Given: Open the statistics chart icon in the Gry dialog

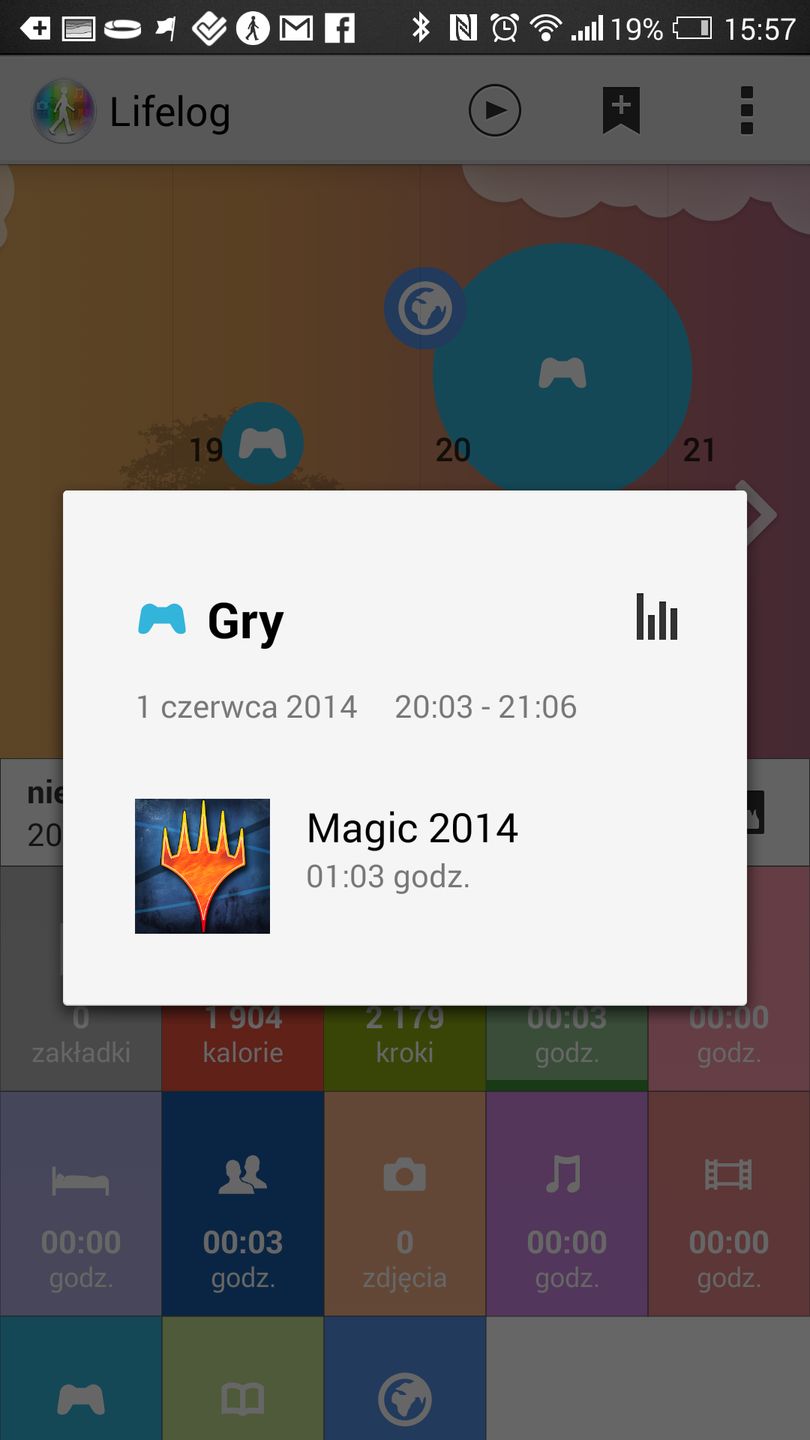Looking at the screenshot, I should [657, 617].
